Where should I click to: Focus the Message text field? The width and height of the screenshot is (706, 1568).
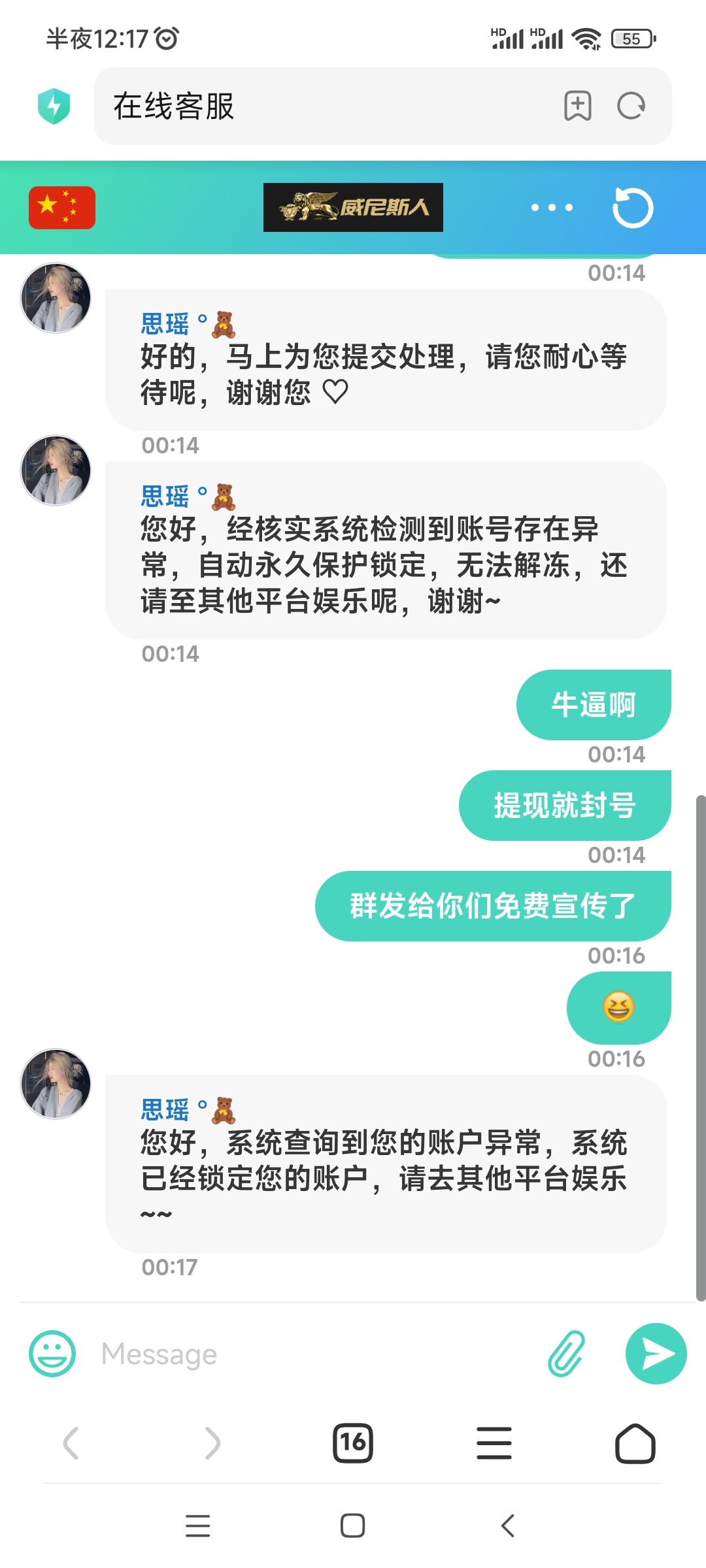314,1354
